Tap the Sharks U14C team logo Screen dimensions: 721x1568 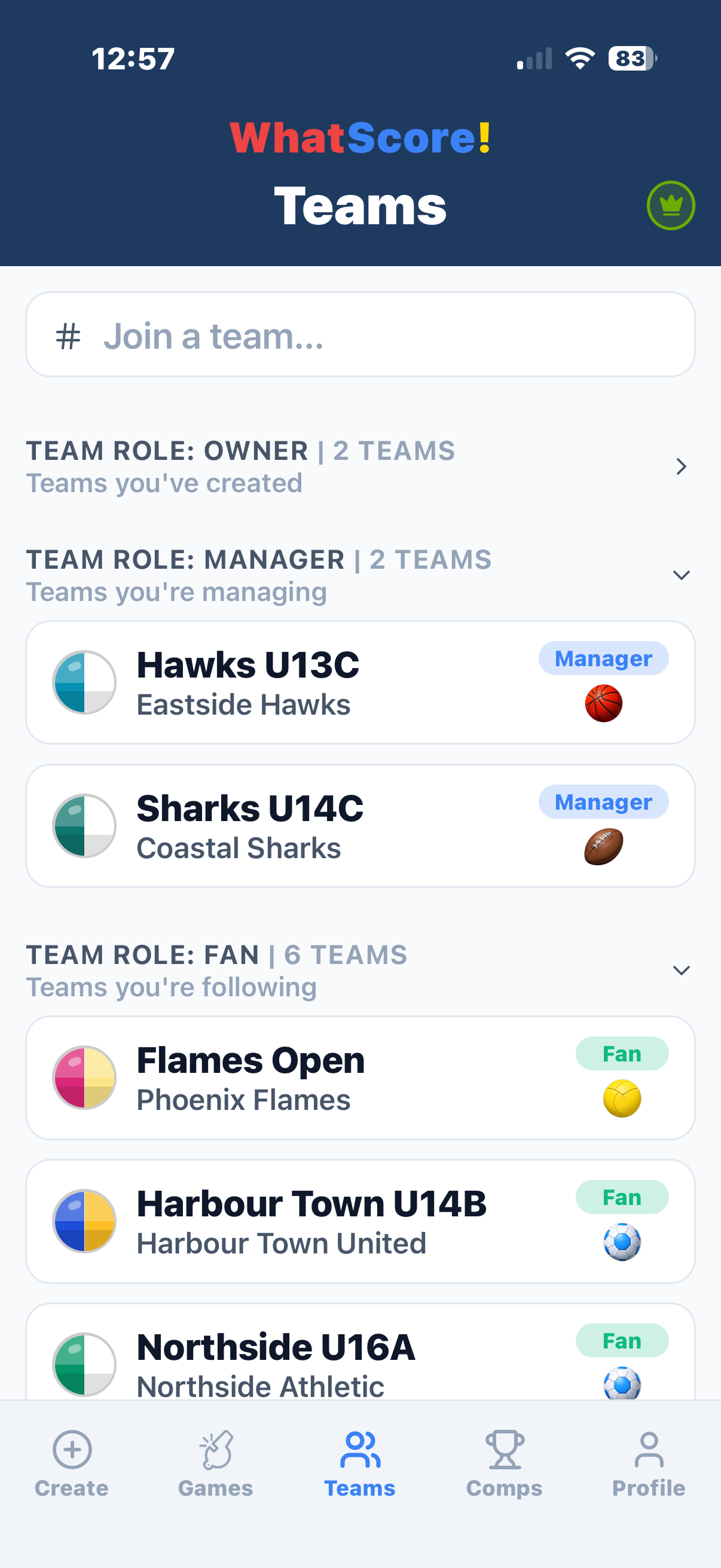coord(84,826)
